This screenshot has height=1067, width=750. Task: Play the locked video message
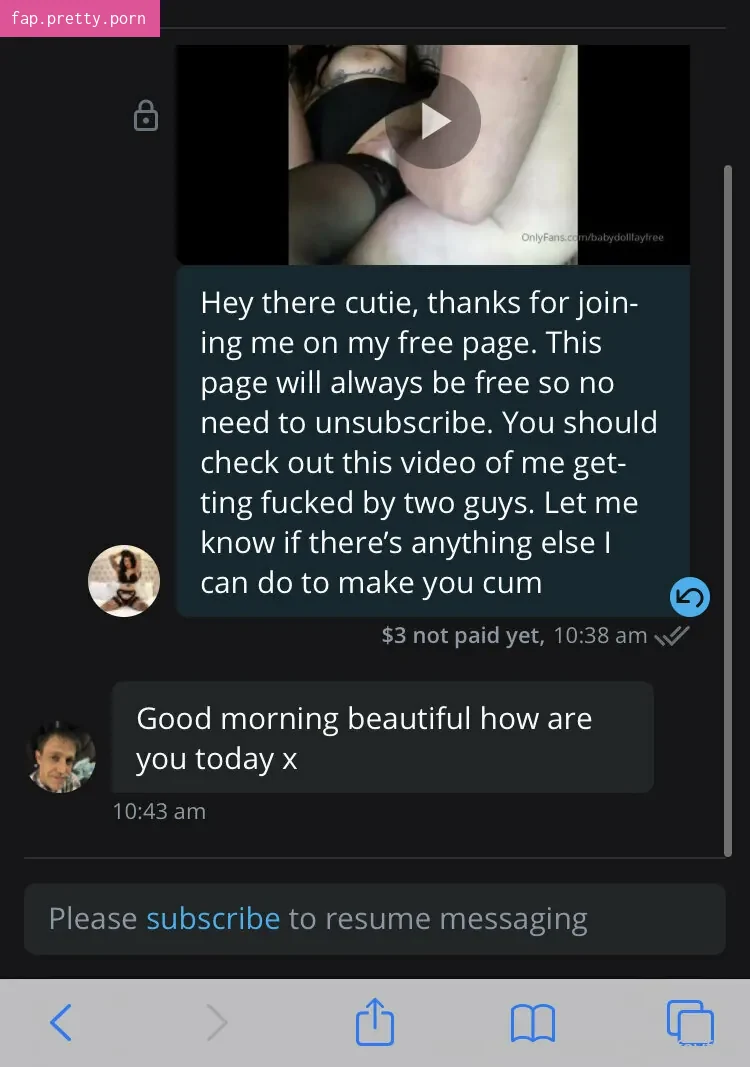[433, 121]
